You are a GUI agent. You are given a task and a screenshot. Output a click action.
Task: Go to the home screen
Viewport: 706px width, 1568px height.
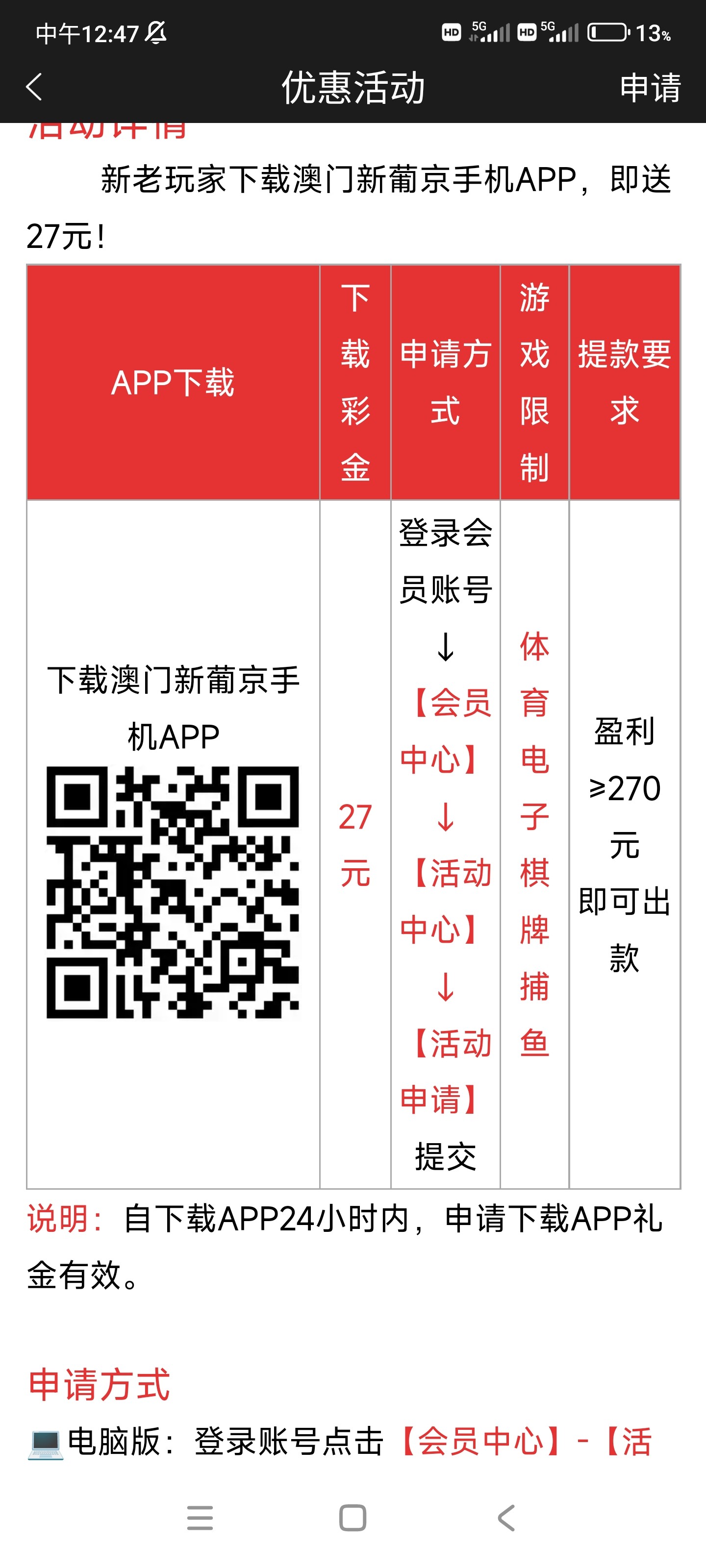click(x=353, y=1518)
